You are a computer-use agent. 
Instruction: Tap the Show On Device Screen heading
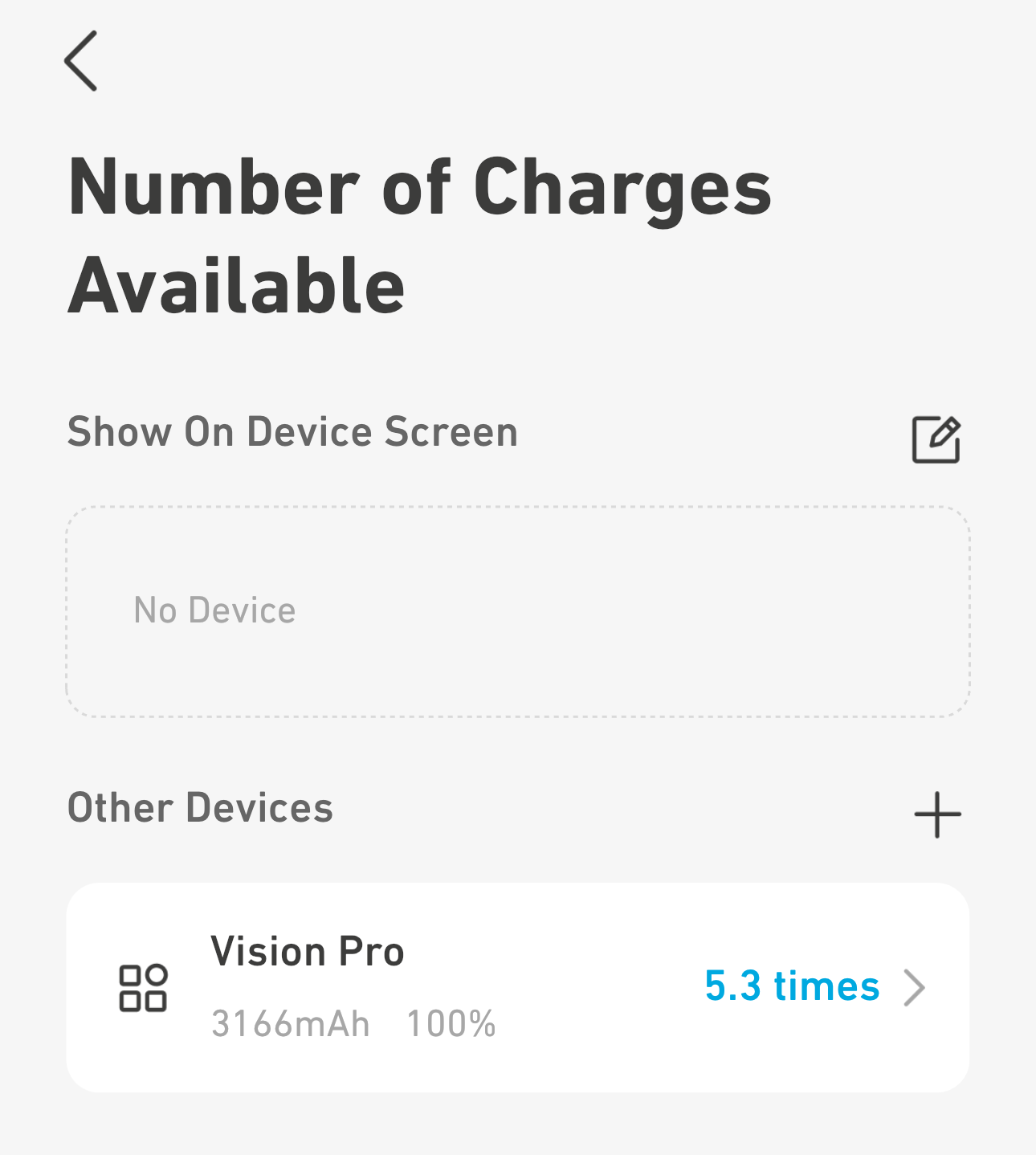pos(293,431)
